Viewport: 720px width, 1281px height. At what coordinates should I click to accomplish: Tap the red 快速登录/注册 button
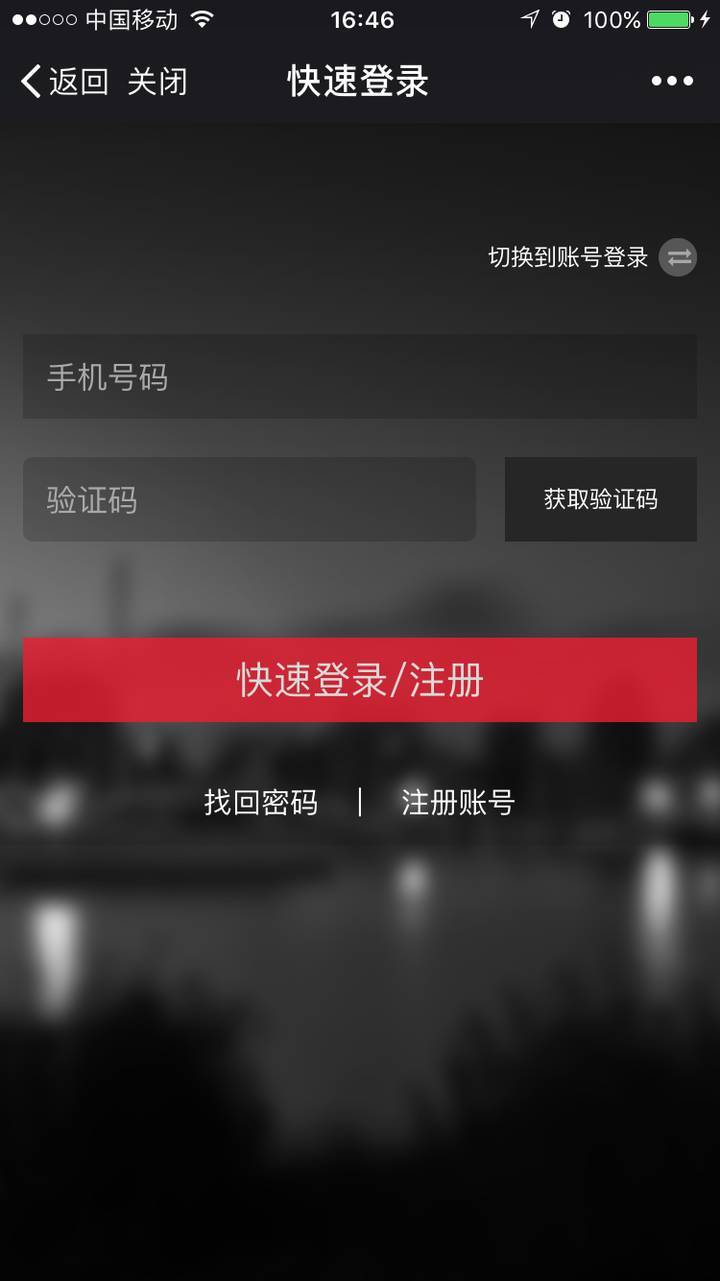click(360, 680)
